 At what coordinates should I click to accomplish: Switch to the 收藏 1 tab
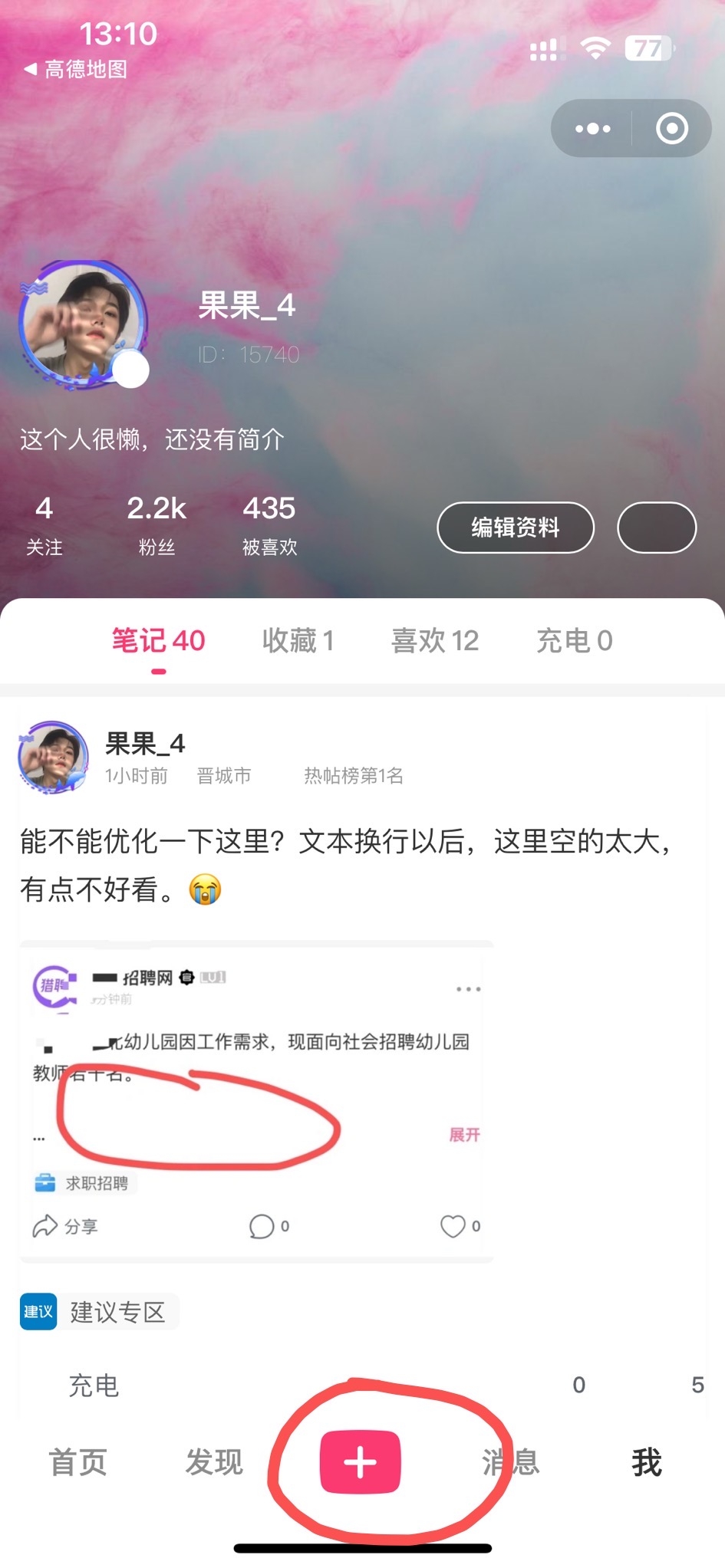point(298,640)
